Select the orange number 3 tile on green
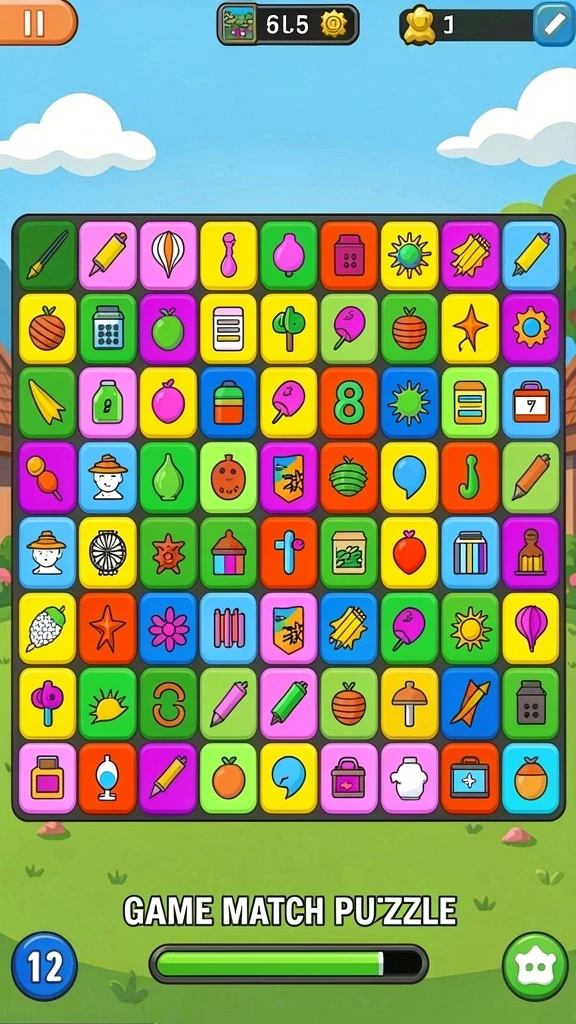The width and height of the screenshot is (576, 1024). [168, 703]
